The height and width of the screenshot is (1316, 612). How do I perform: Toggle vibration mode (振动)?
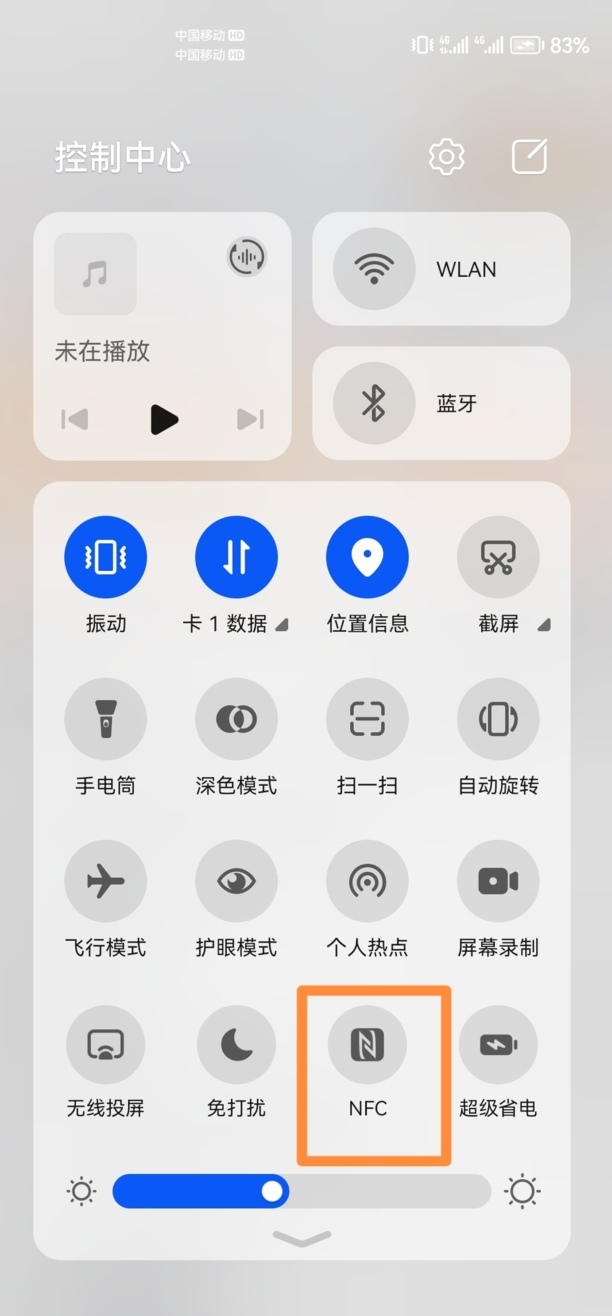(105, 558)
